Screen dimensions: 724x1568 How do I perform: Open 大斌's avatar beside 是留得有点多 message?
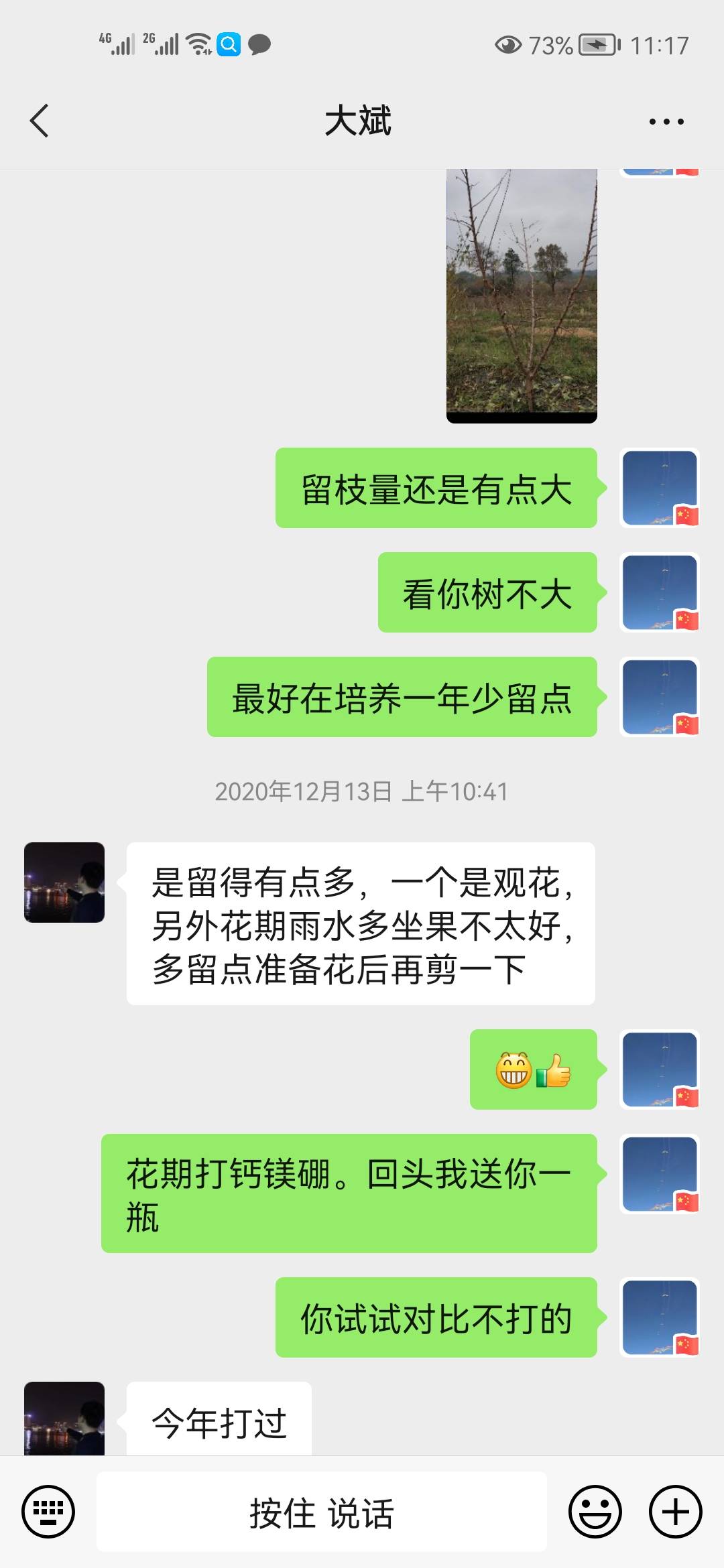coord(64,883)
